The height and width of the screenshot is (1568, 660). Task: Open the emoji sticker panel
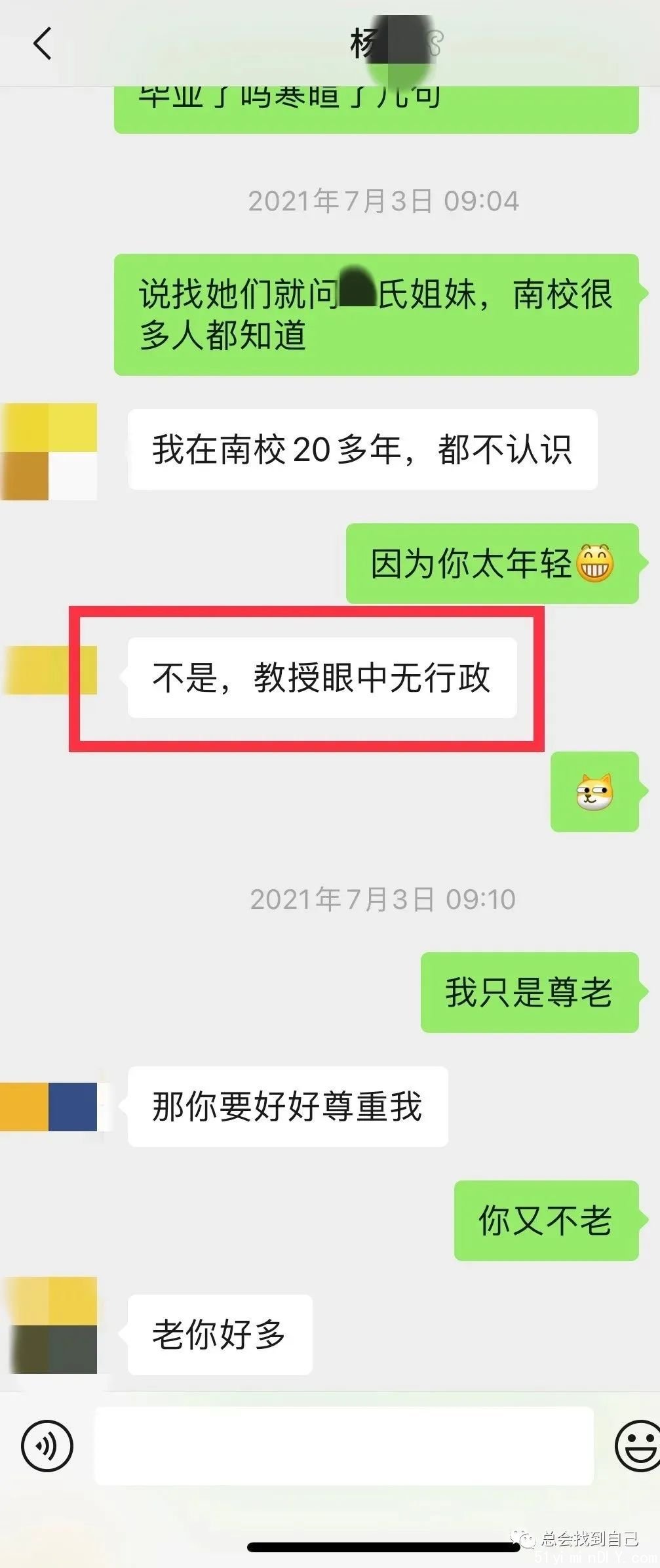pos(637,1445)
